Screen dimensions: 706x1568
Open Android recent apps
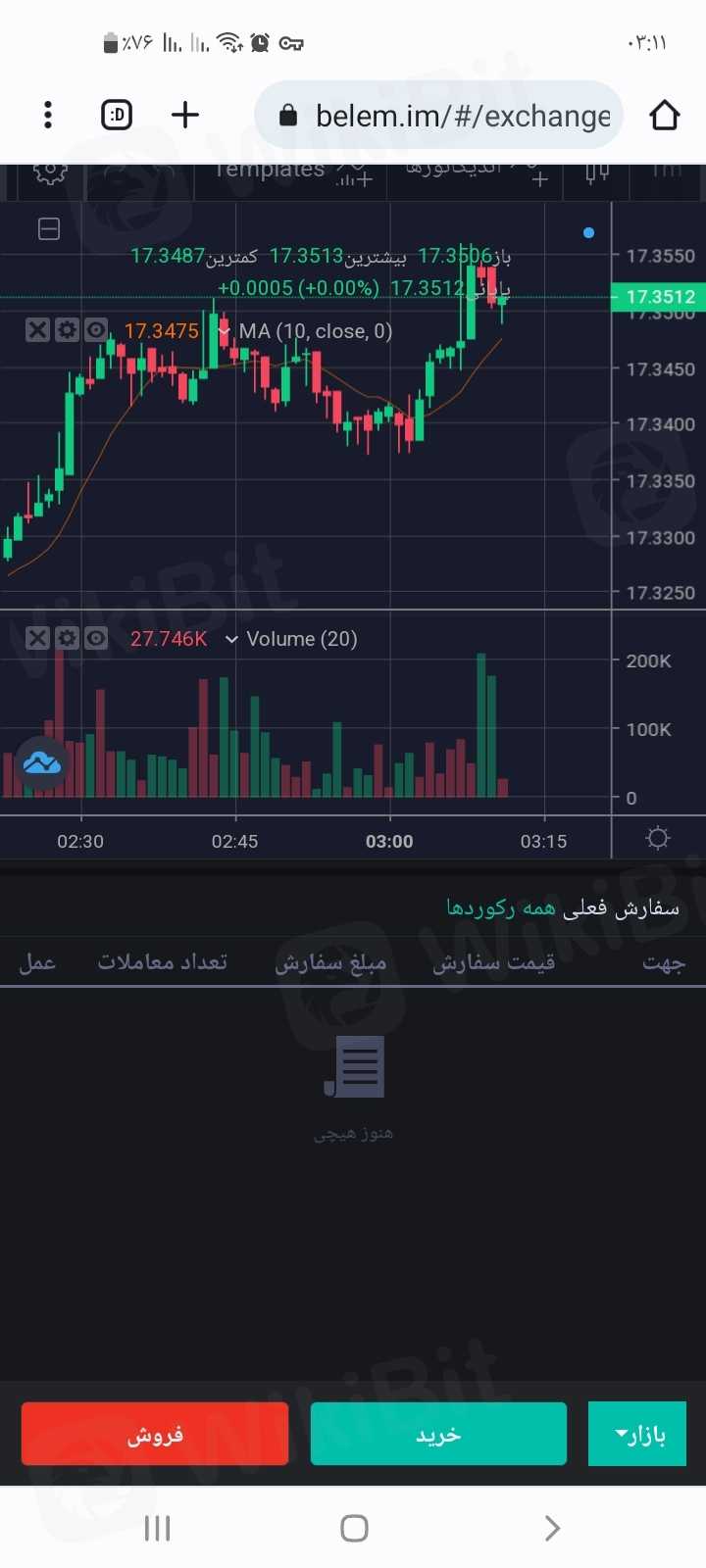click(157, 1528)
